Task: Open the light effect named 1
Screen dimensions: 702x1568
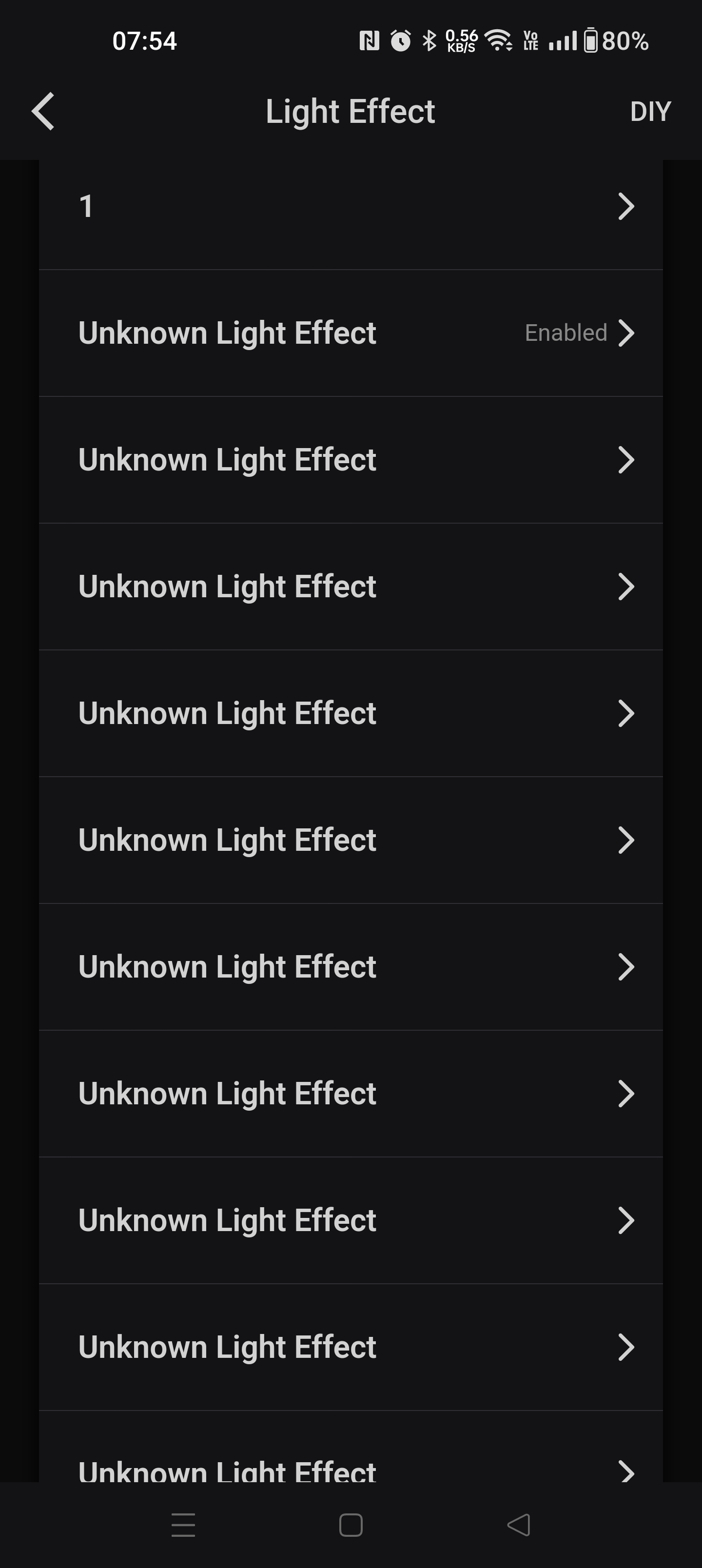Action: (351, 206)
